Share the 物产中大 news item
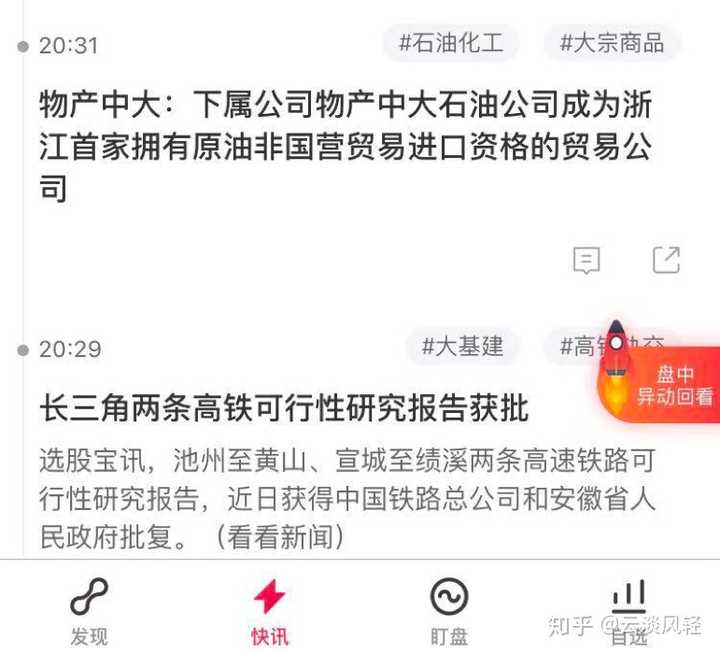 coord(666,260)
